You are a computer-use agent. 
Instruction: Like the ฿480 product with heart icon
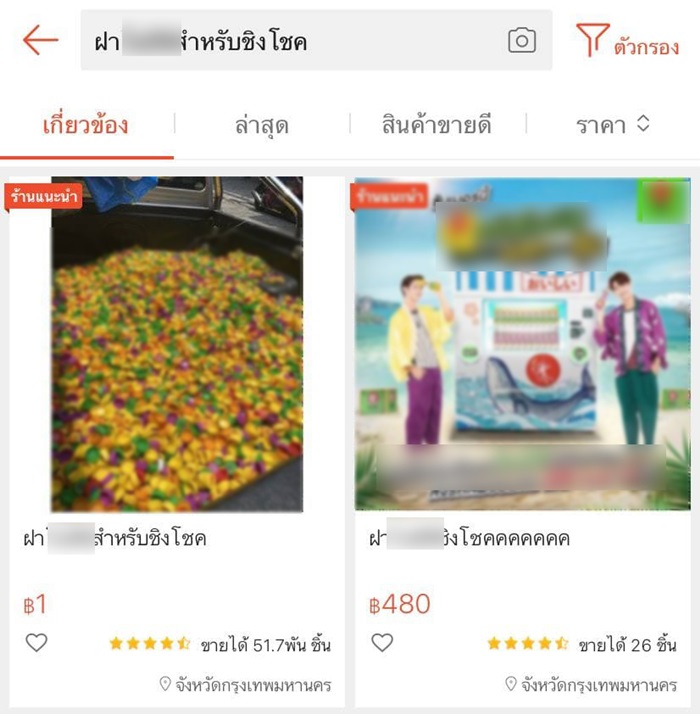pos(382,643)
